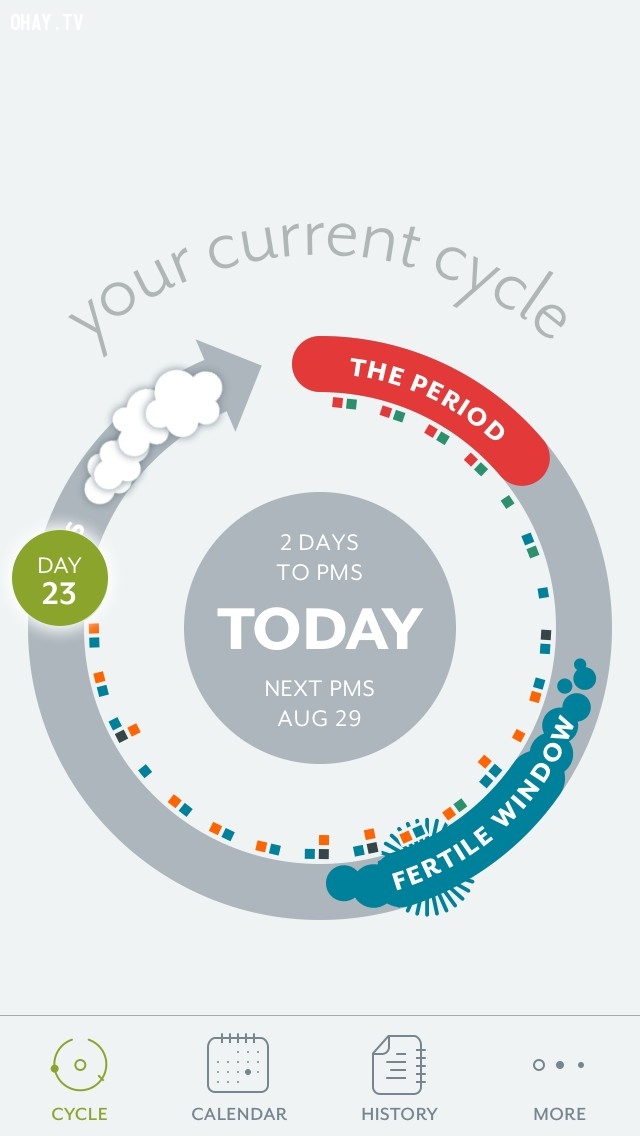640x1136 pixels.
Task: Open the More tab
Action: click(559, 1078)
